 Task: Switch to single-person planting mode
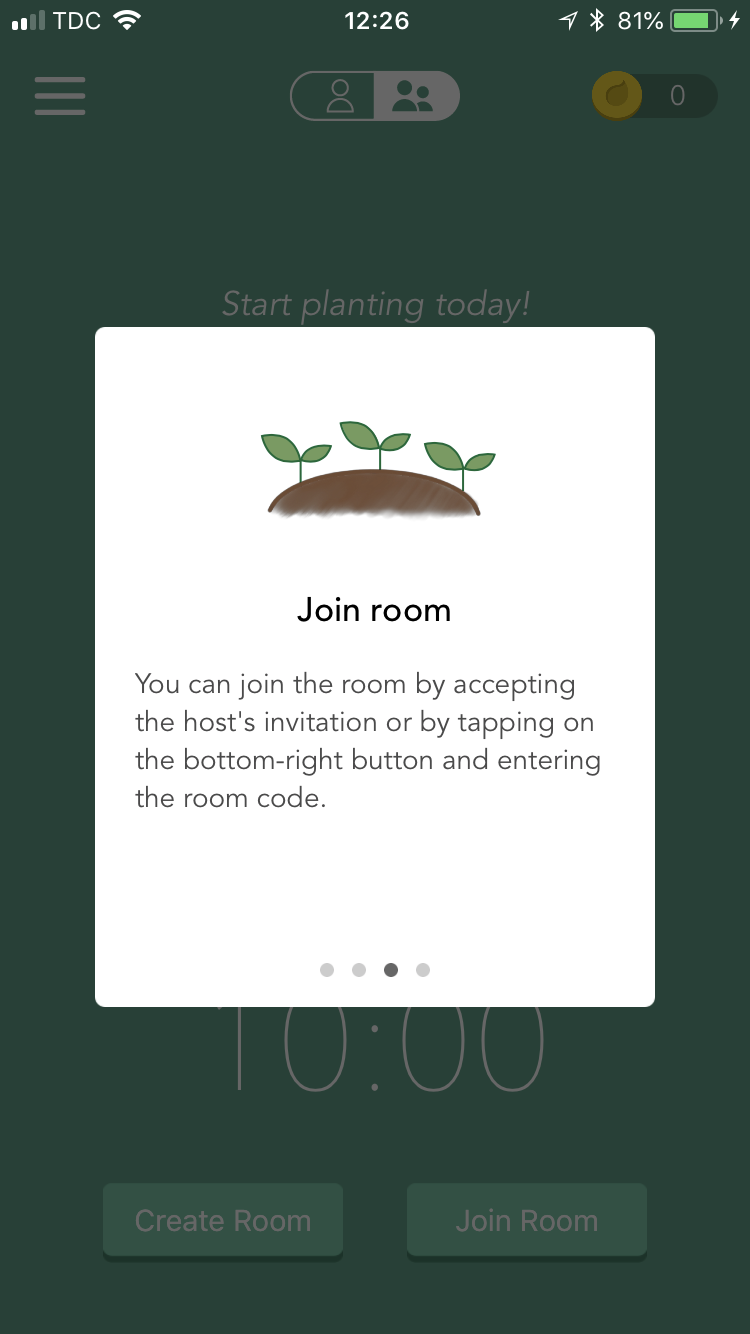pos(339,97)
